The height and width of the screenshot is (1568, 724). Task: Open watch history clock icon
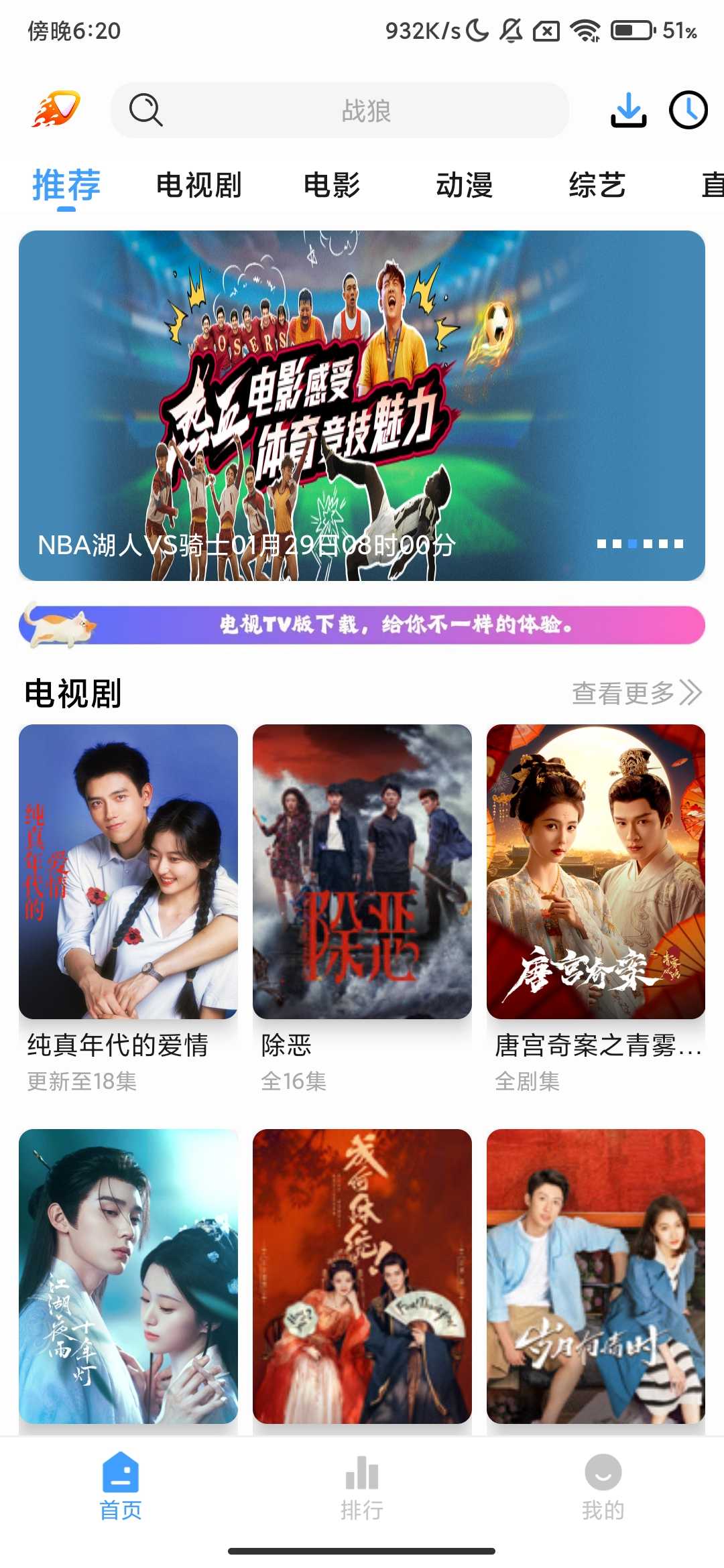click(x=688, y=111)
